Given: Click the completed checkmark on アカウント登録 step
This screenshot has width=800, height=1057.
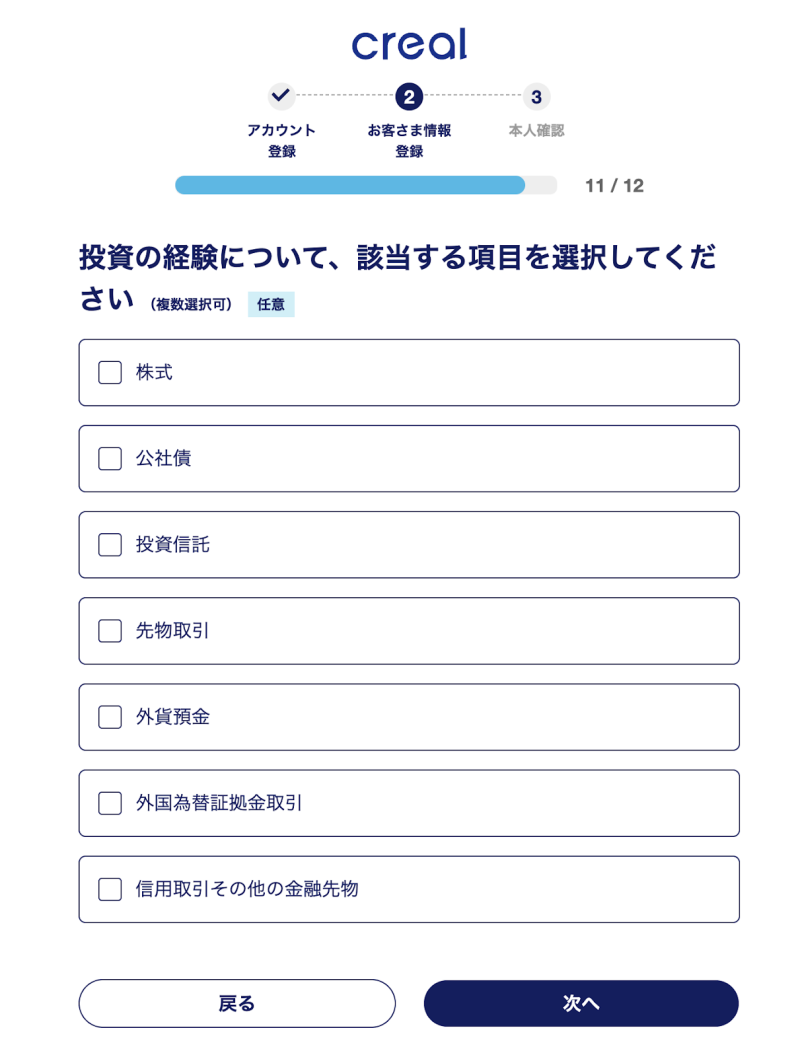Looking at the screenshot, I should tap(280, 97).
